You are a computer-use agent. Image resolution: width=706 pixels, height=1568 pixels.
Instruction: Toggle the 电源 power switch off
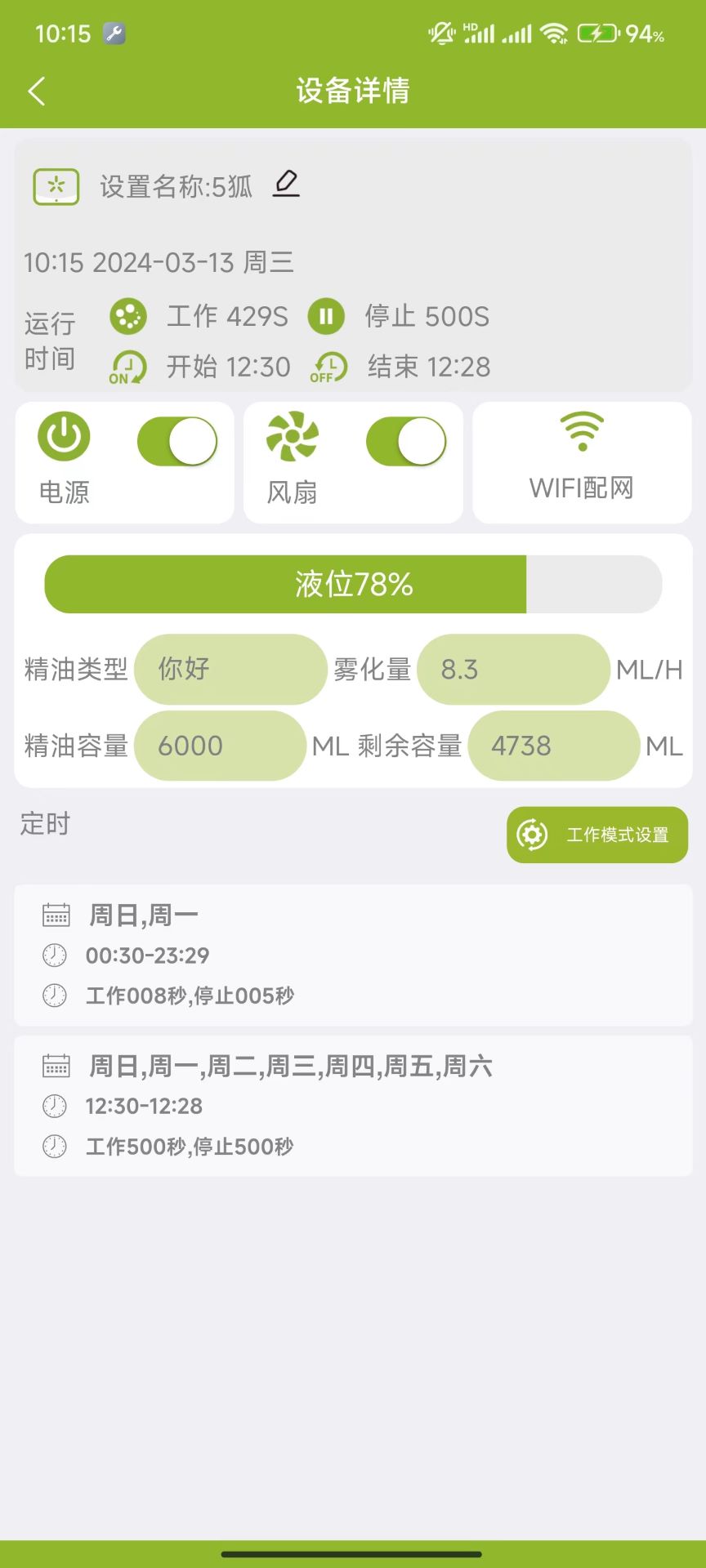coord(176,440)
